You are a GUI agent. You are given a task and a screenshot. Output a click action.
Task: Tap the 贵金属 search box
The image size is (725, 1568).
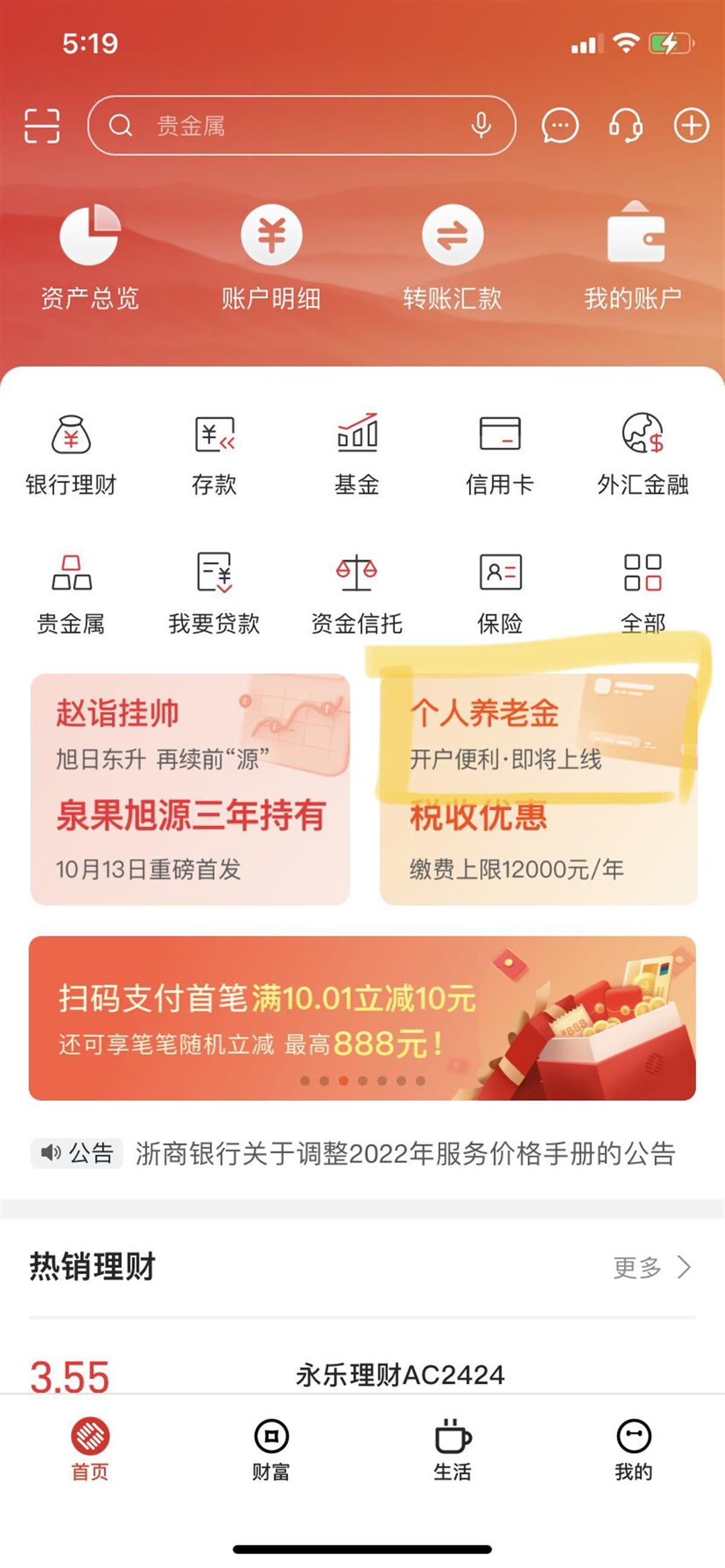click(286, 126)
